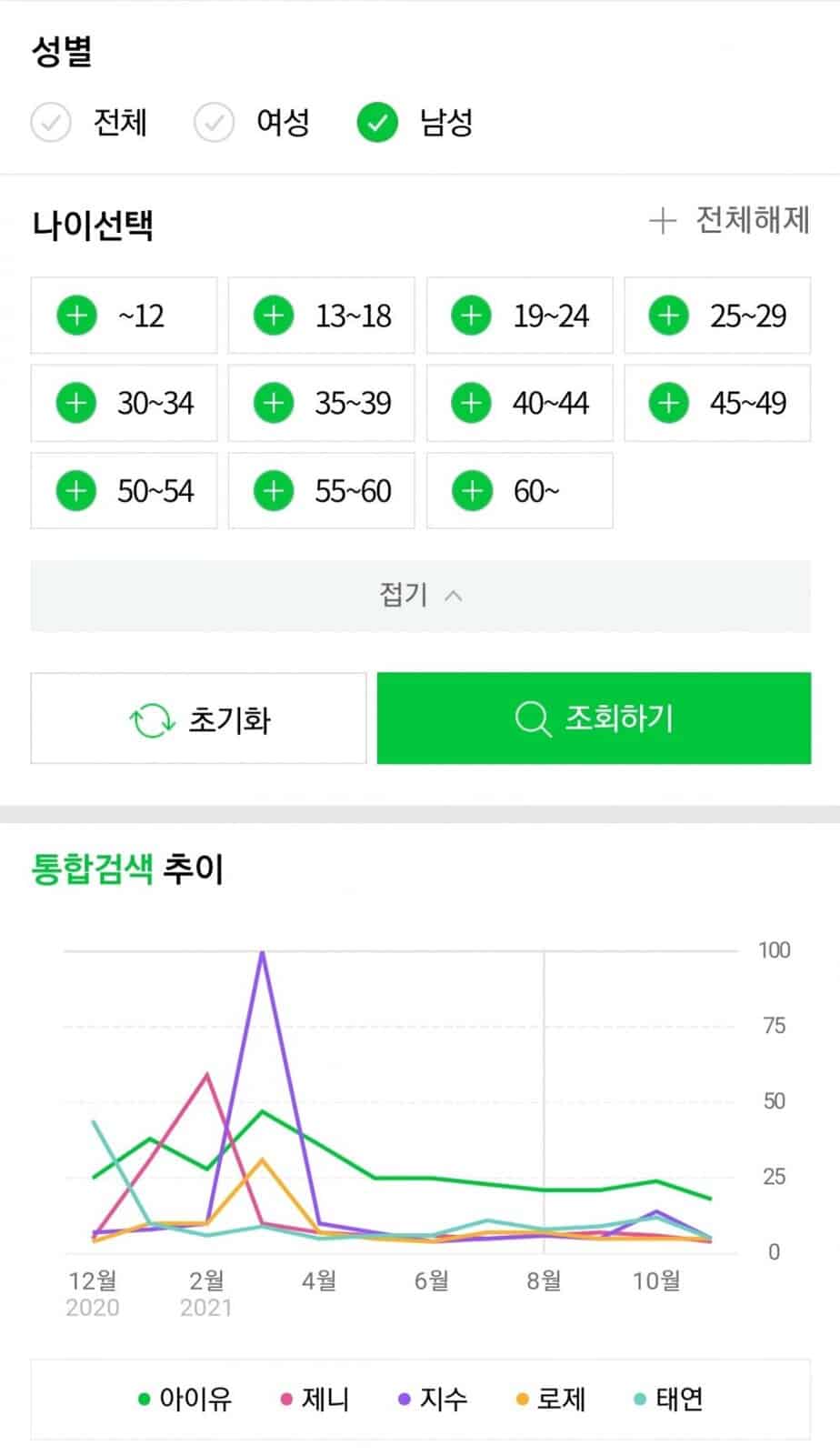Toggle the 35~39 age group
The image size is (840, 1456).
point(321,403)
